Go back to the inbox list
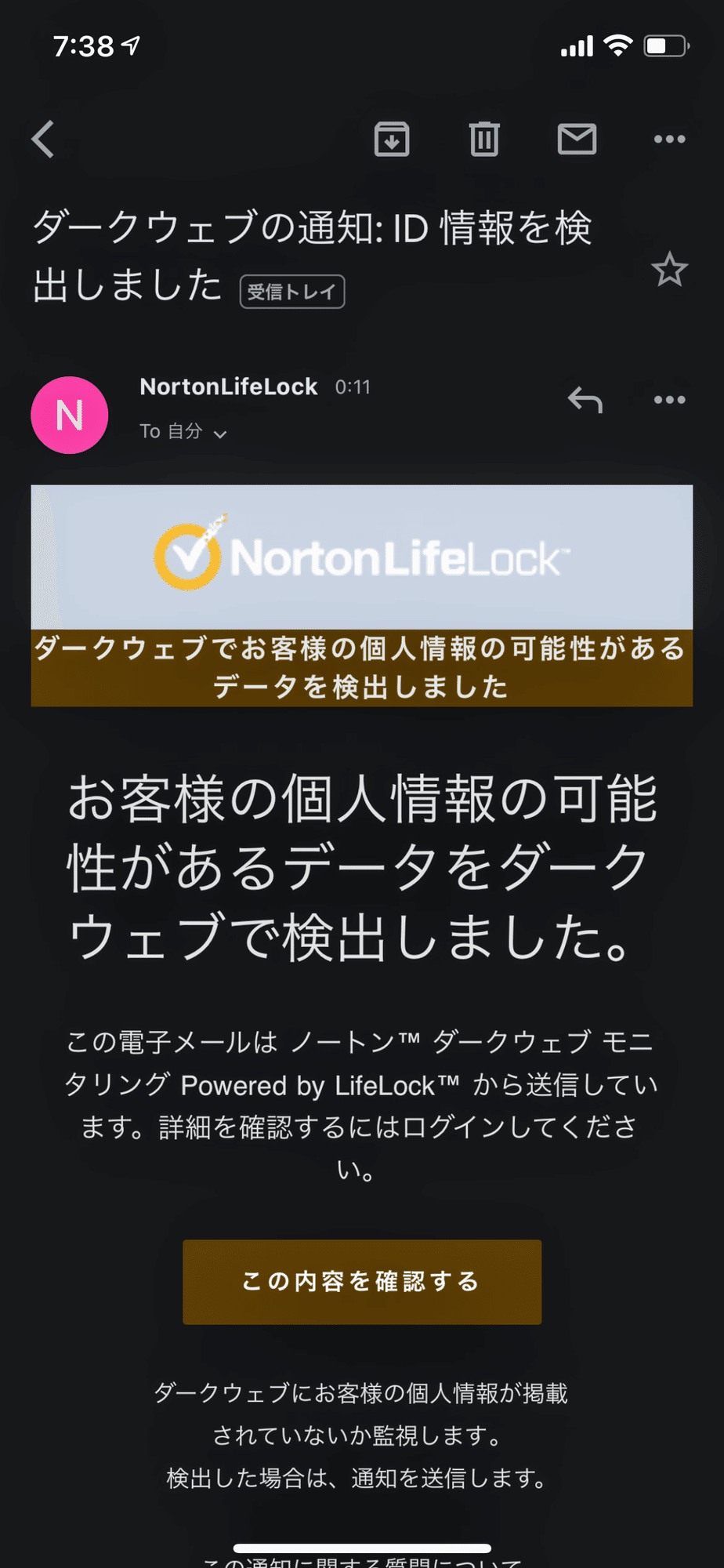The image size is (724, 1568). [43, 140]
